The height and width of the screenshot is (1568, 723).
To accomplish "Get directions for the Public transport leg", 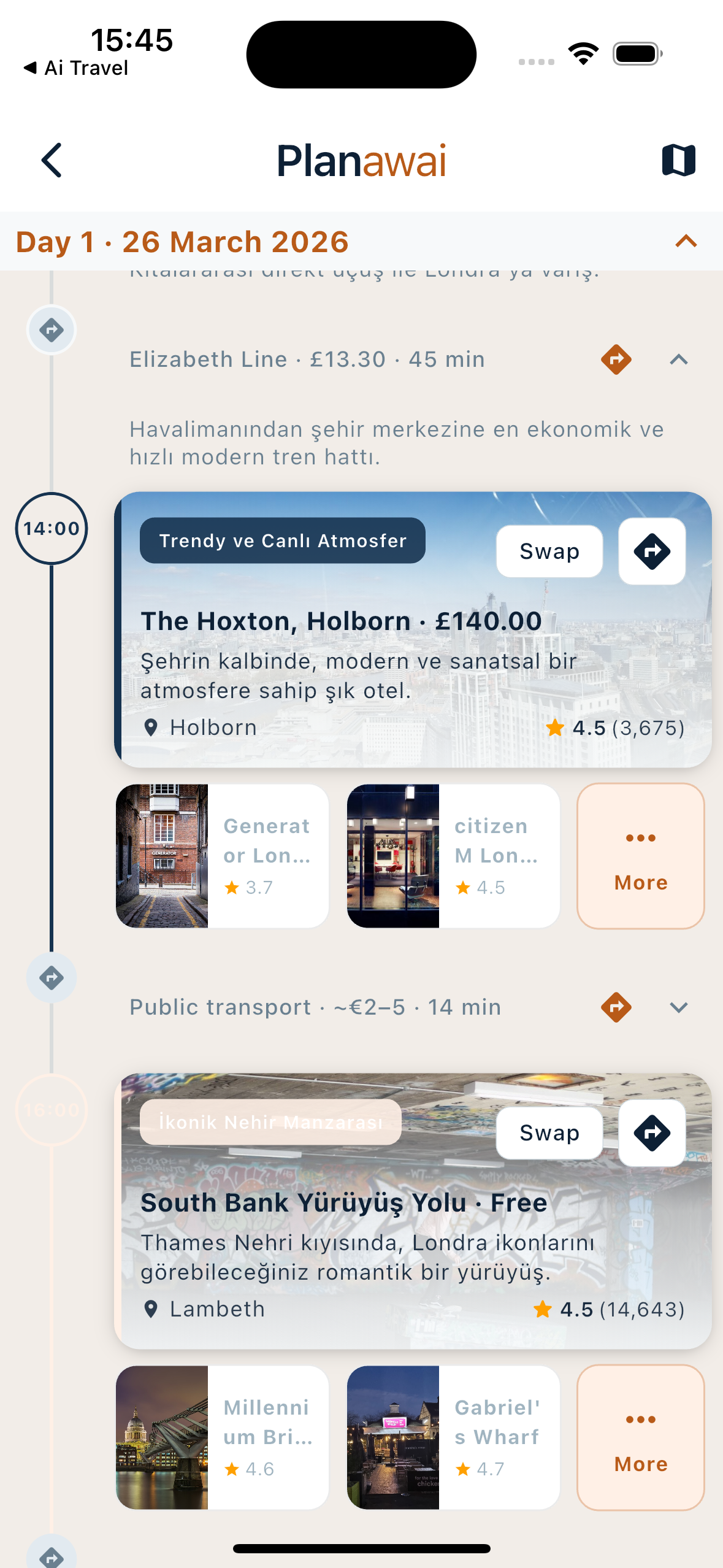I will pos(616,1007).
